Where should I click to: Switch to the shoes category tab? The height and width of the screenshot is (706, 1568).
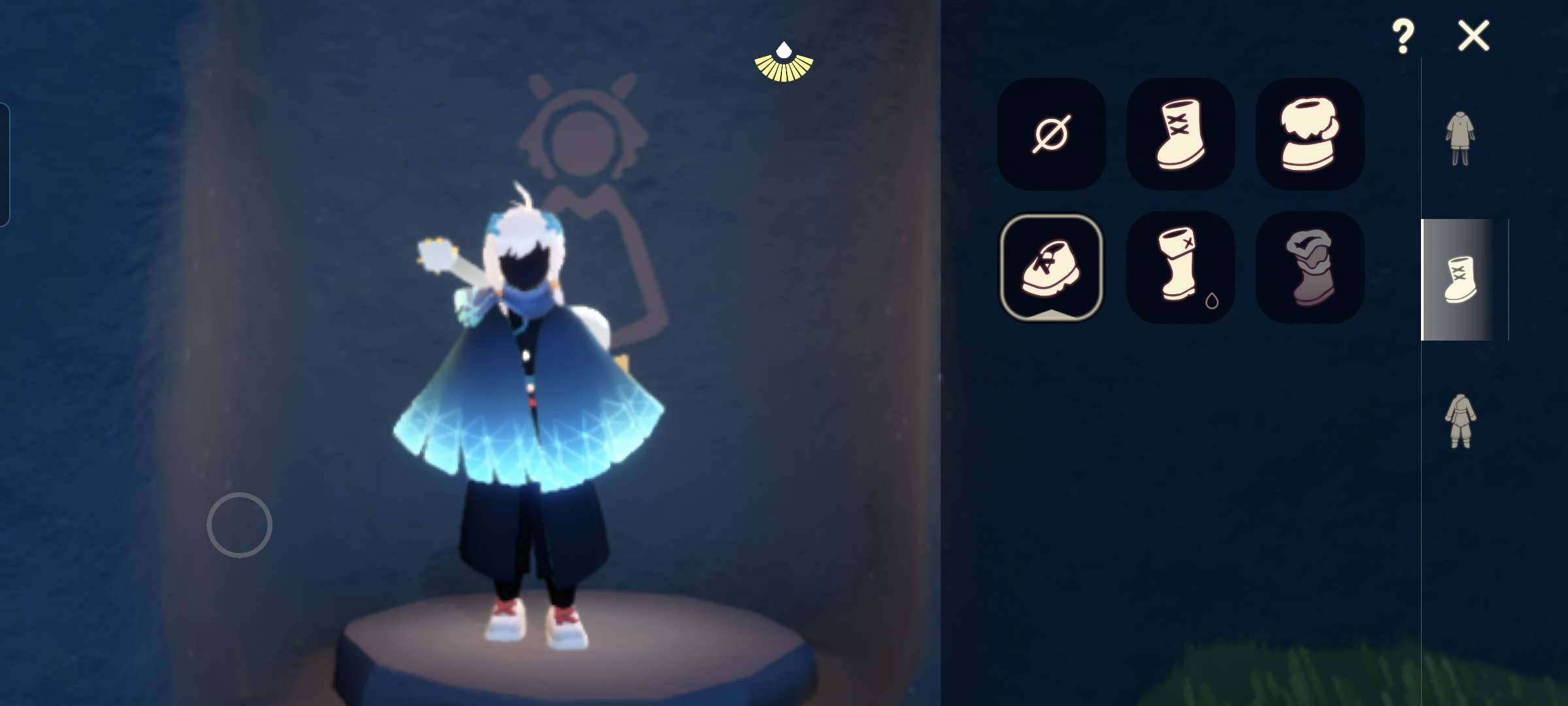pos(1460,280)
